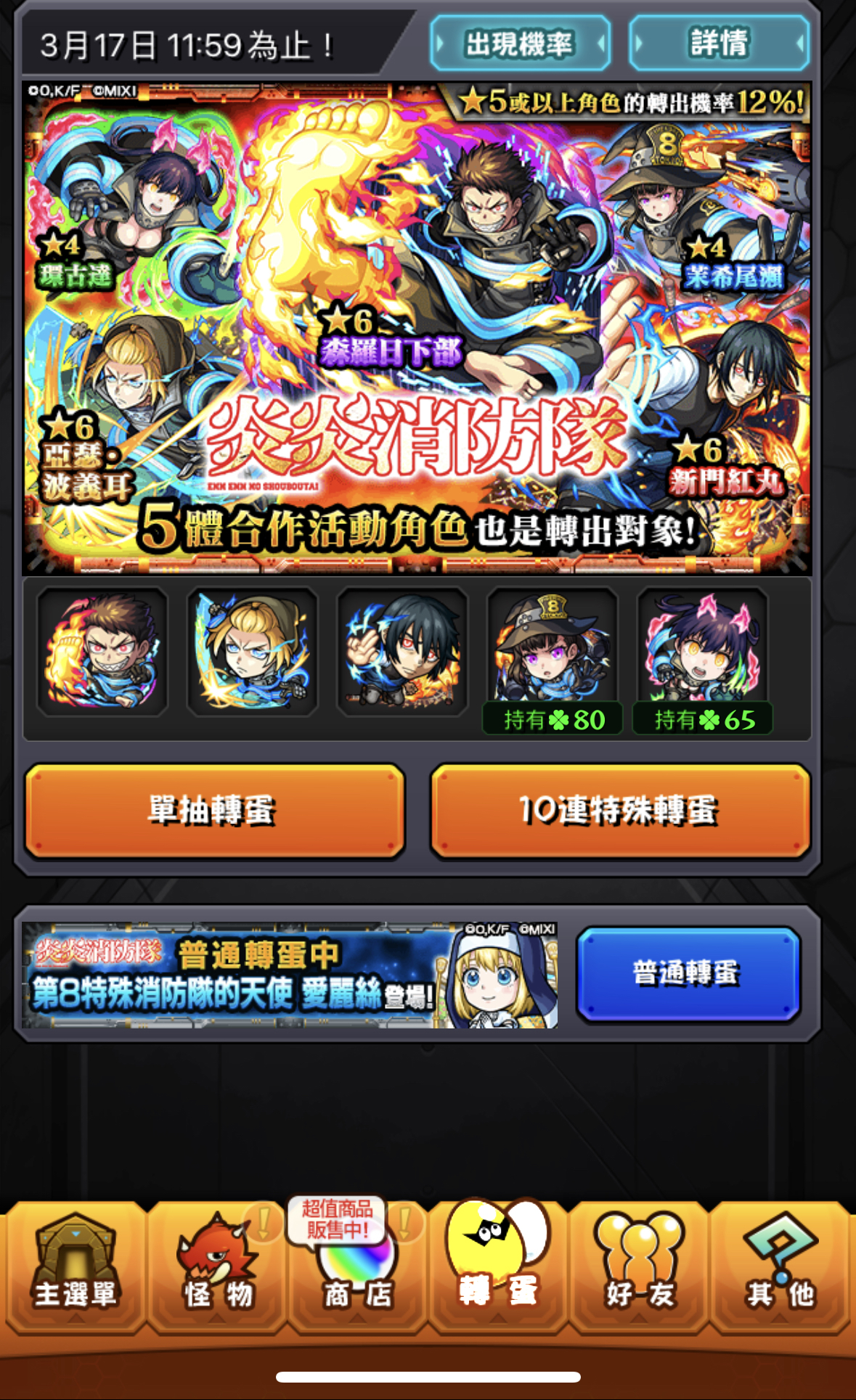View the 新門紅丸 character icon
Screen dimensions: 856x1400
(x=402, y=652)
